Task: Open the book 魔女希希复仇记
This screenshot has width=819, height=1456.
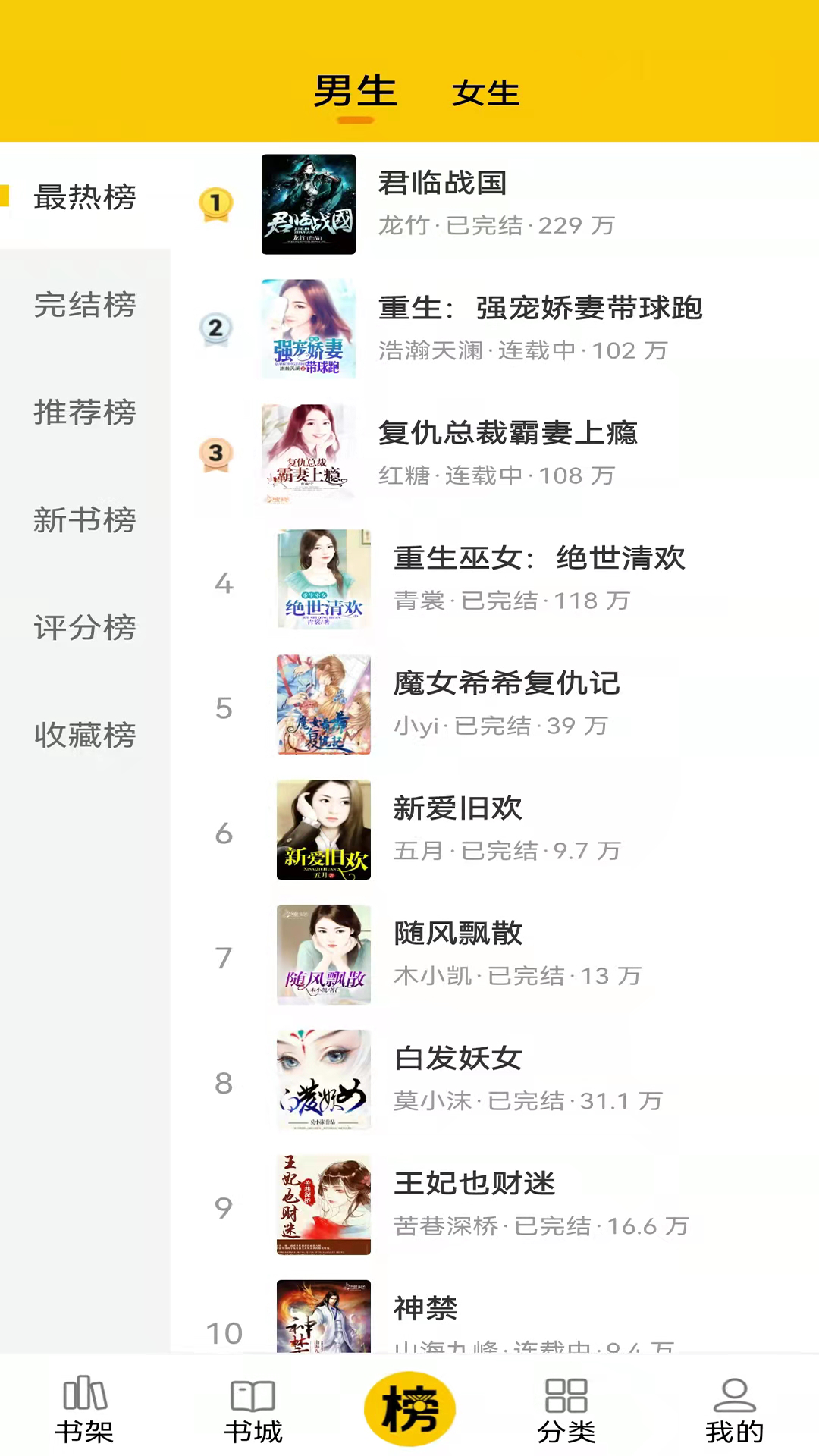Action: click(494, 704)
